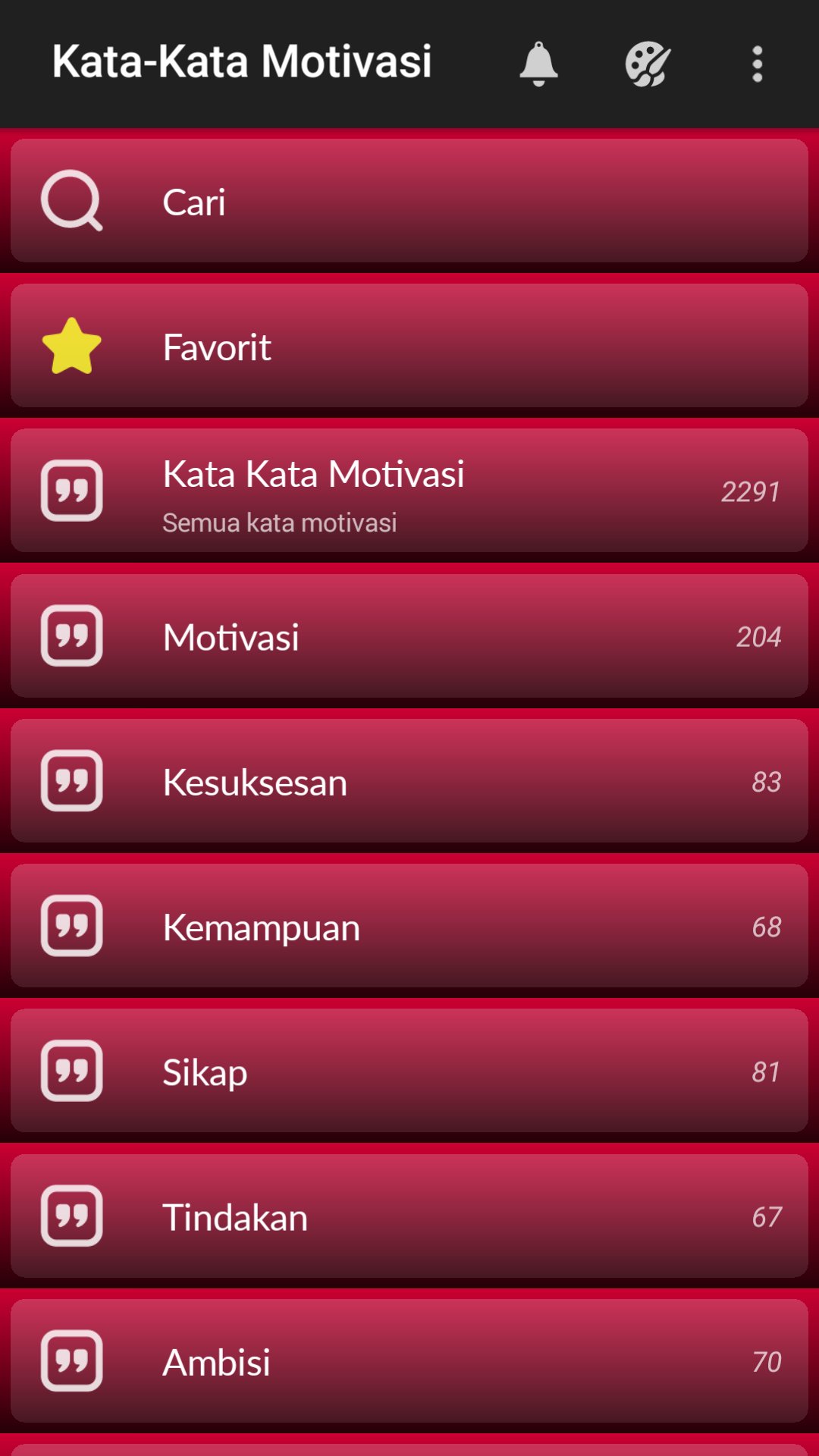View quotes in the Sikap category
The image size is (819, 1456).
pos(409,1070)
